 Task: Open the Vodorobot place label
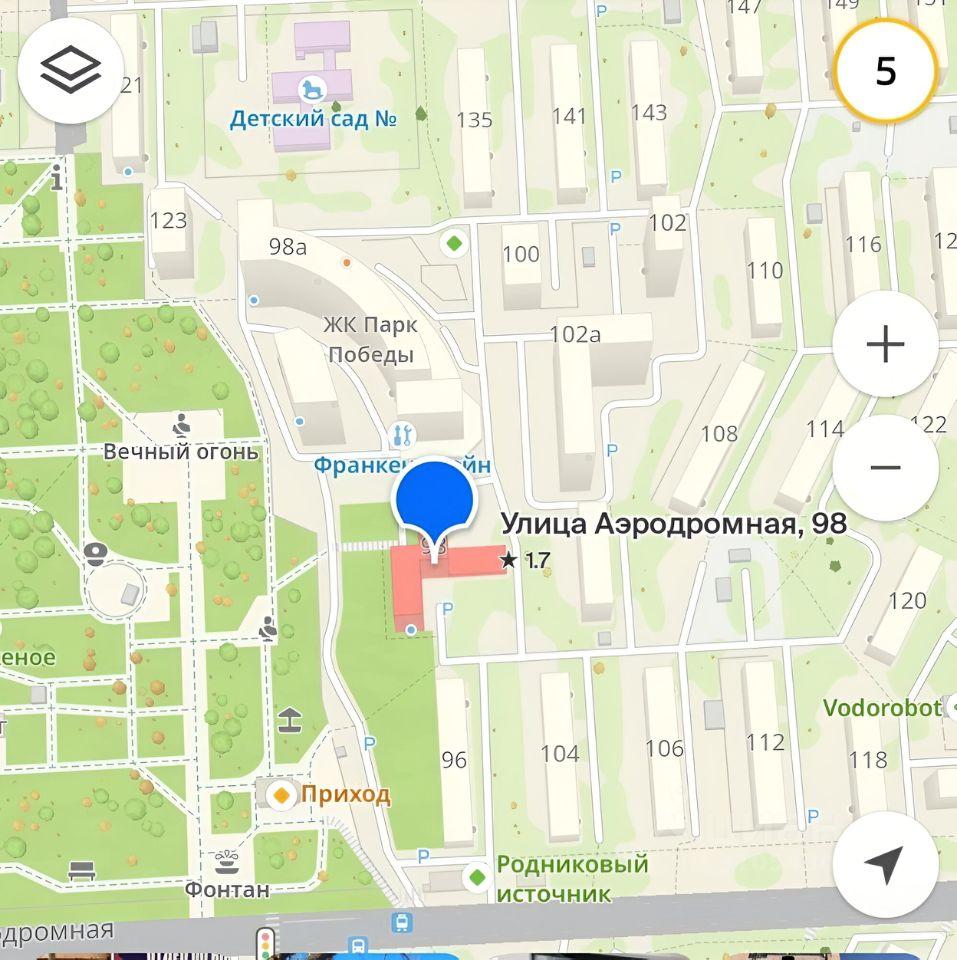click(881, 708)
